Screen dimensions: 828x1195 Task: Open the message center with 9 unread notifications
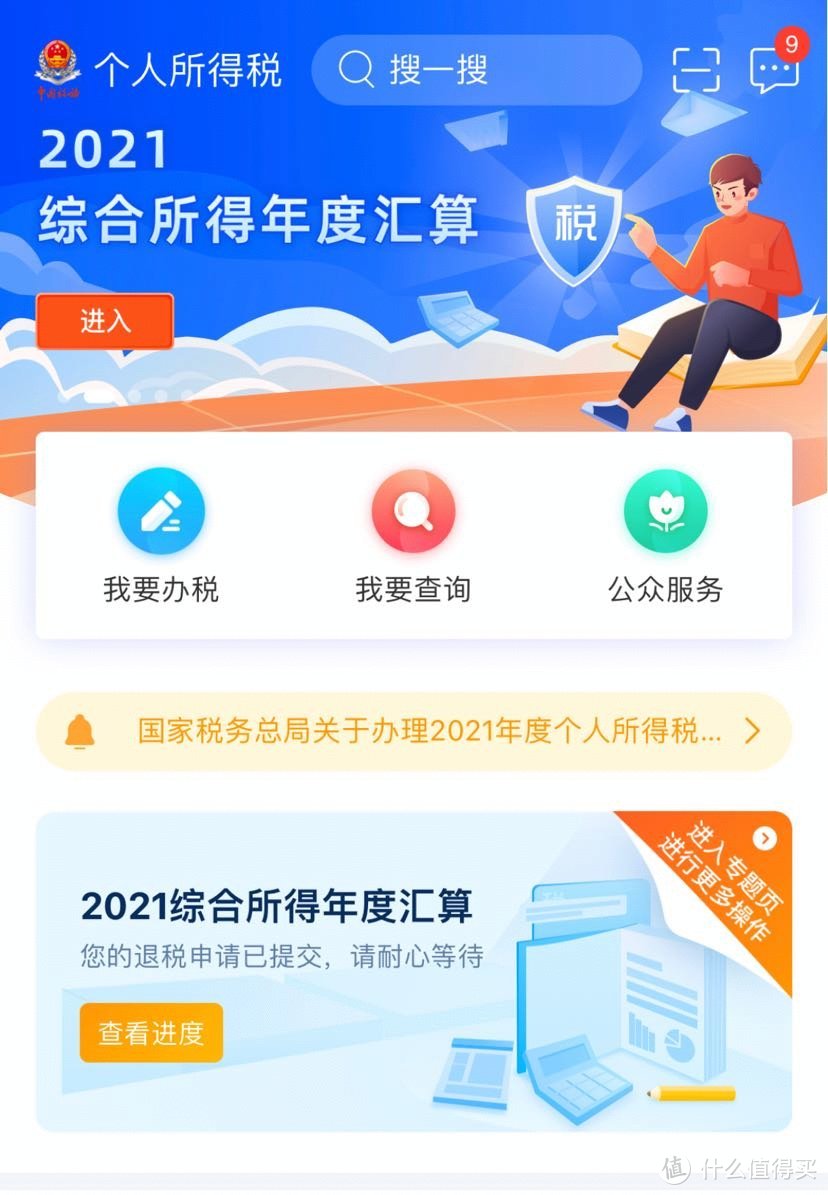point(772,70)
